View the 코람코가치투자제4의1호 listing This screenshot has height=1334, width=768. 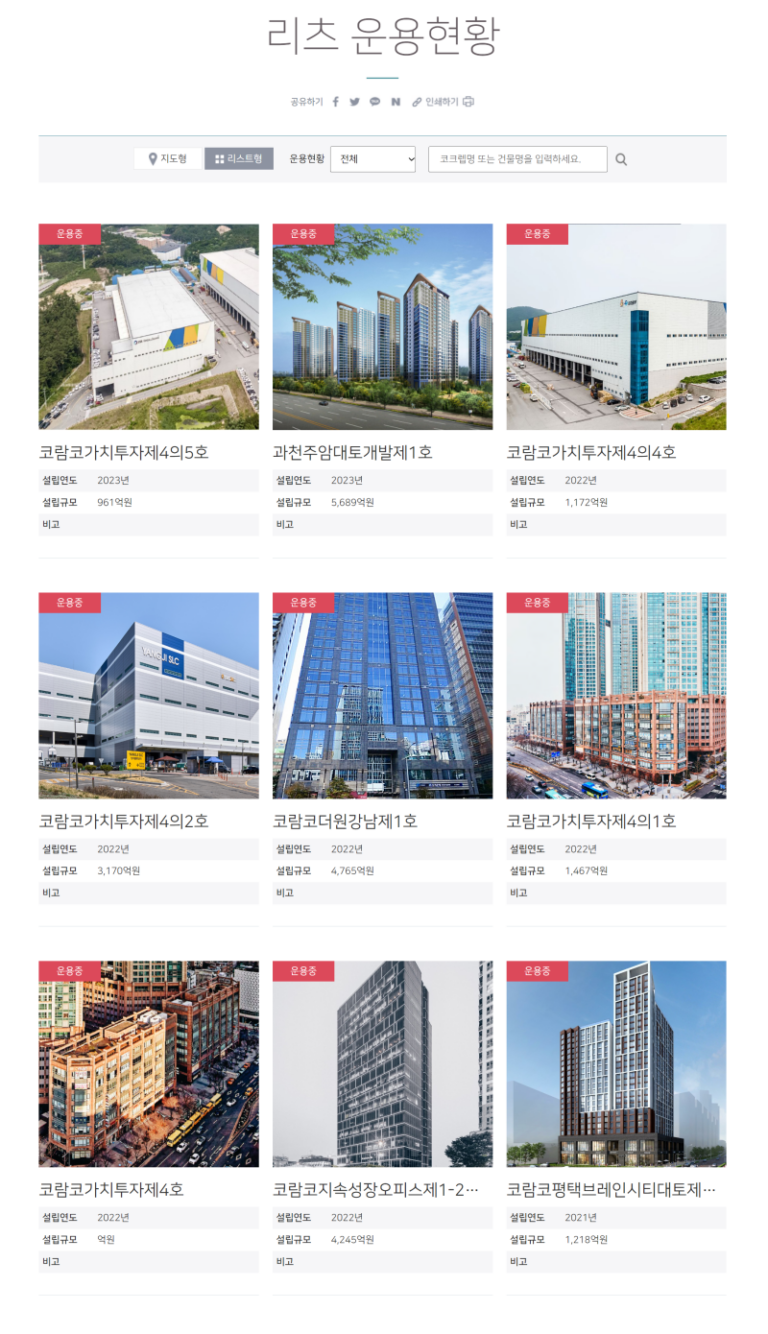[616, 696]
